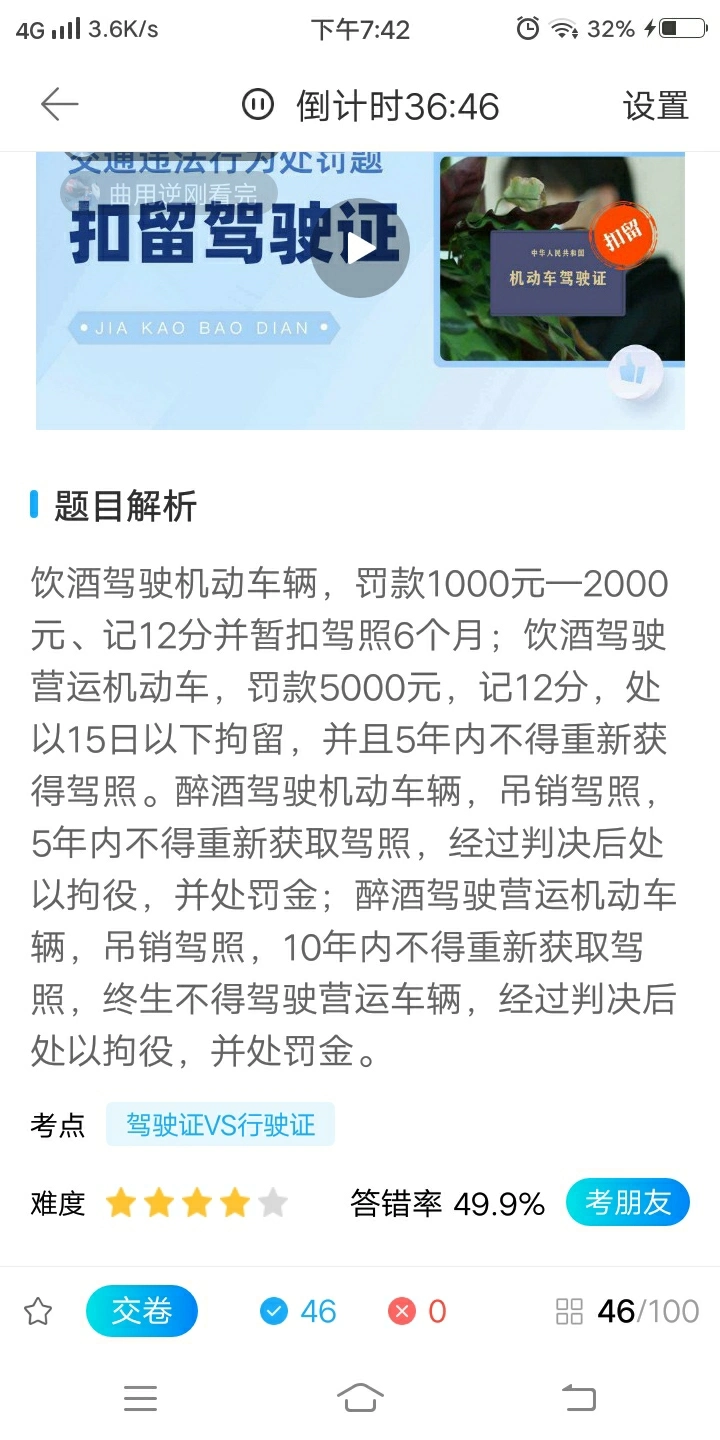Submit the exam with 交卷
This screenshot has height=1440, width=720.
pyautogui.click(x=142, y=1311)
